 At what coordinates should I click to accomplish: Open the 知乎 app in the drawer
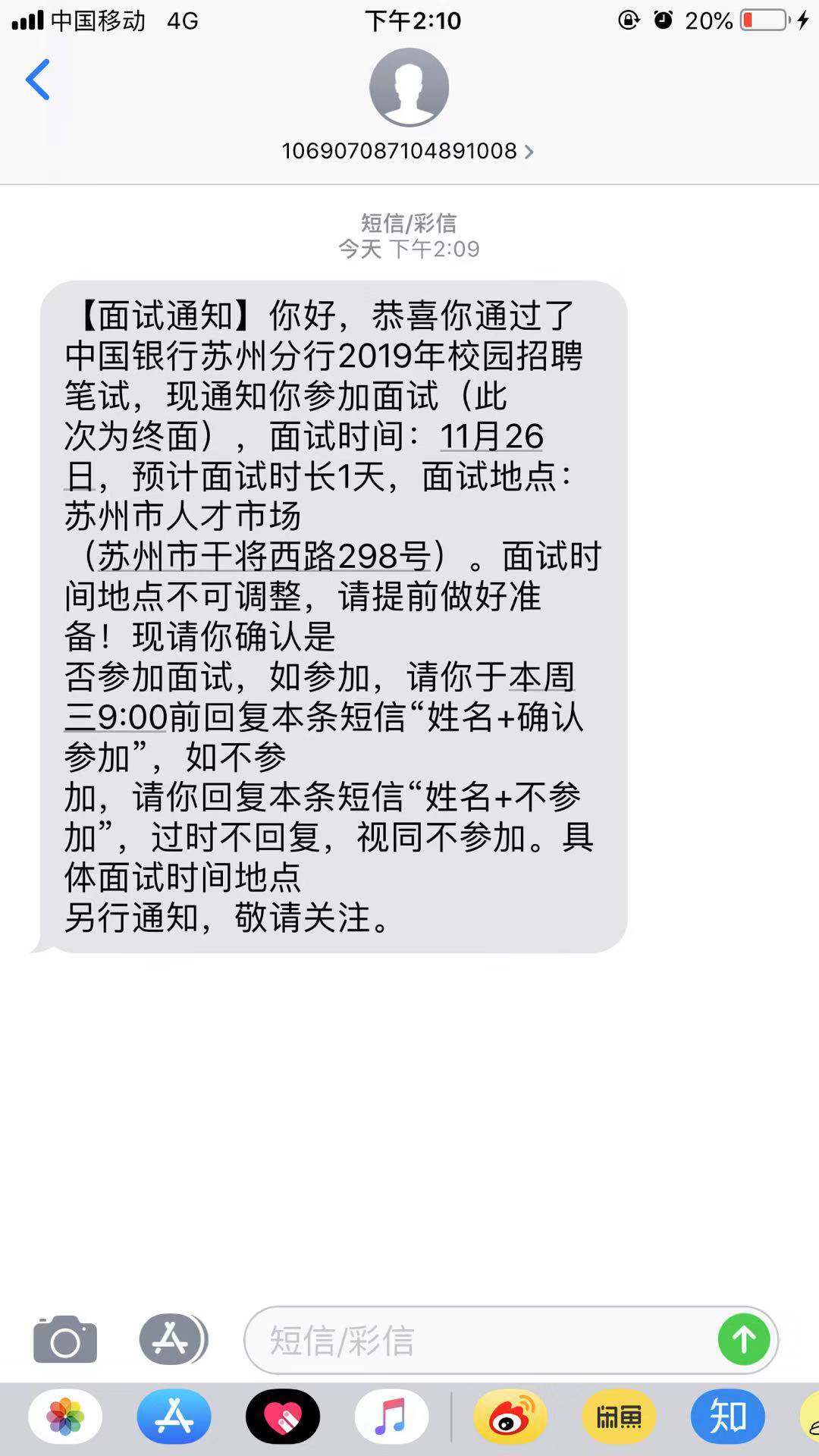(x=727, y=1417)
